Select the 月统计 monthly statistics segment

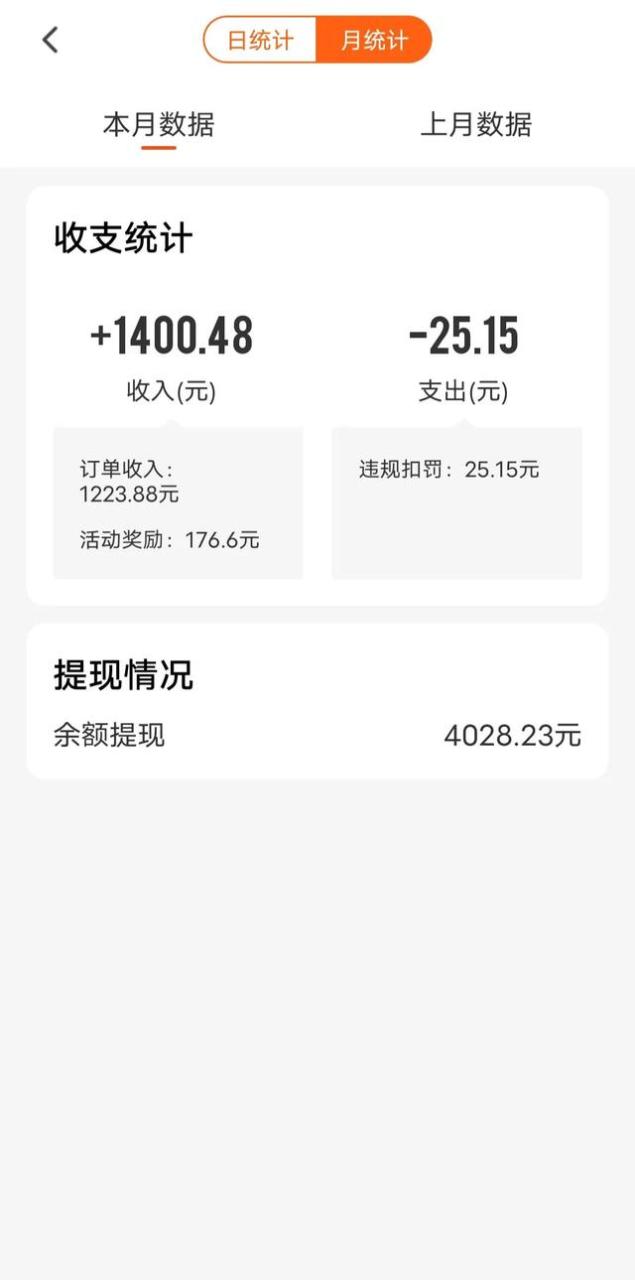click(374, 41)
